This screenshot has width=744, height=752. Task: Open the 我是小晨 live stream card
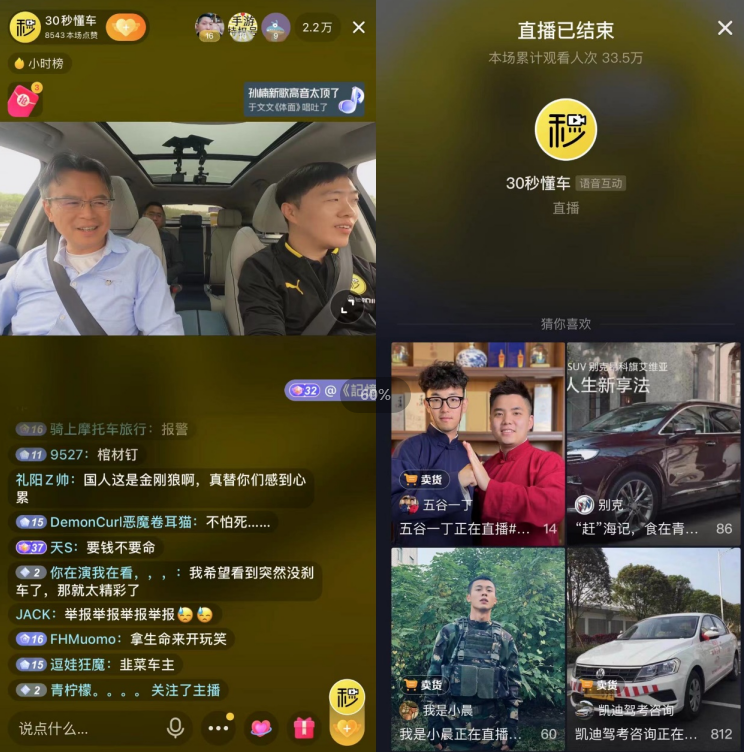pyautogui.click(x=477, y=645)
